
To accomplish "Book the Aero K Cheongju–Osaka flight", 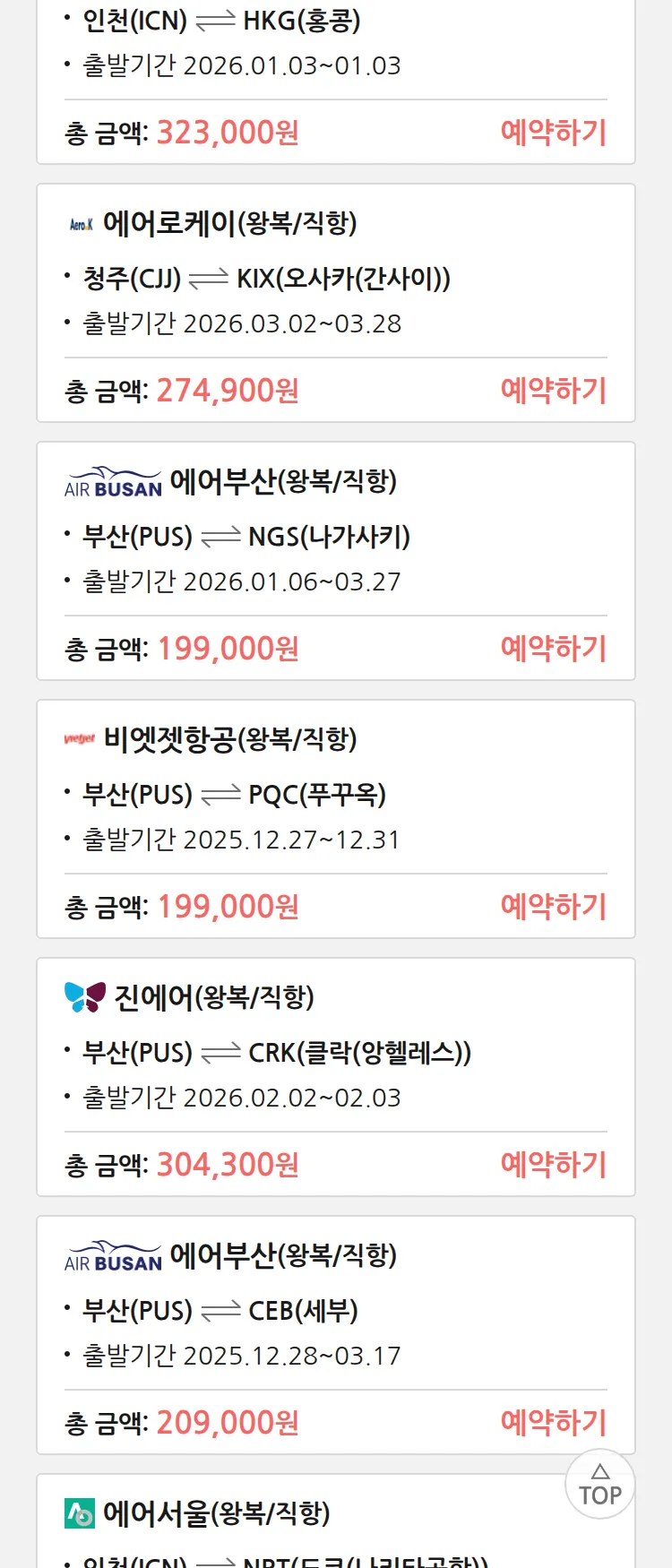I will (x=553, y=391).
